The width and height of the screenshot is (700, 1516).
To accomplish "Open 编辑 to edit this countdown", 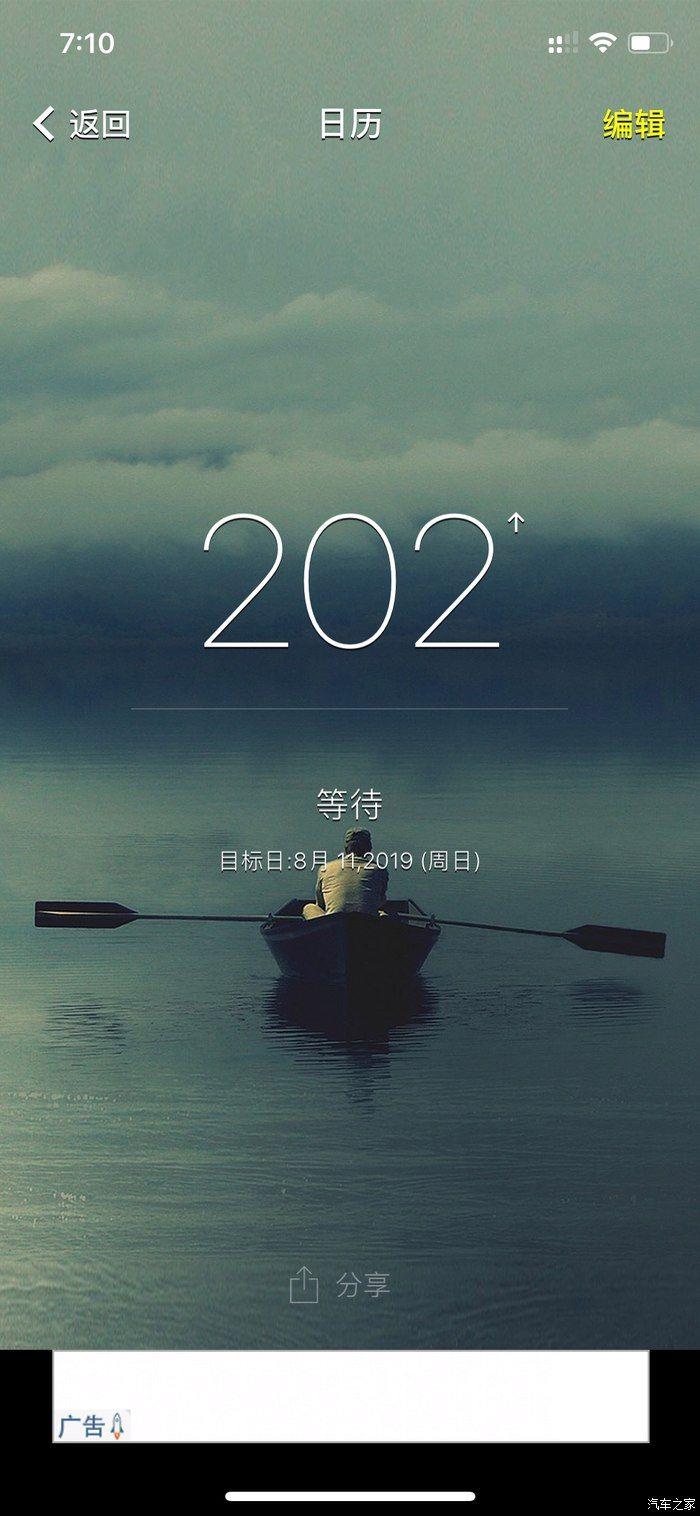I will coord(634,125).
